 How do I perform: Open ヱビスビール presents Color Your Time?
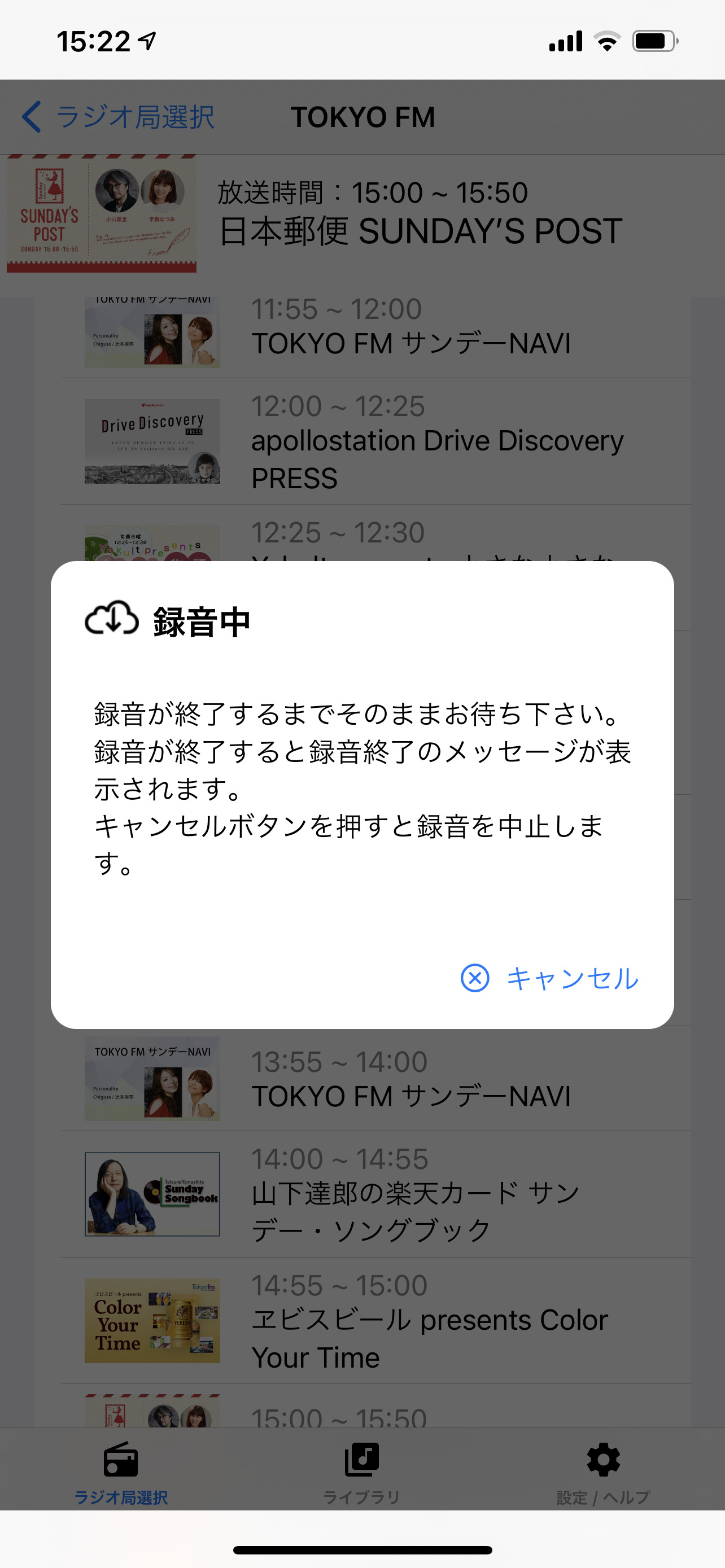[x=375, y=1321]
